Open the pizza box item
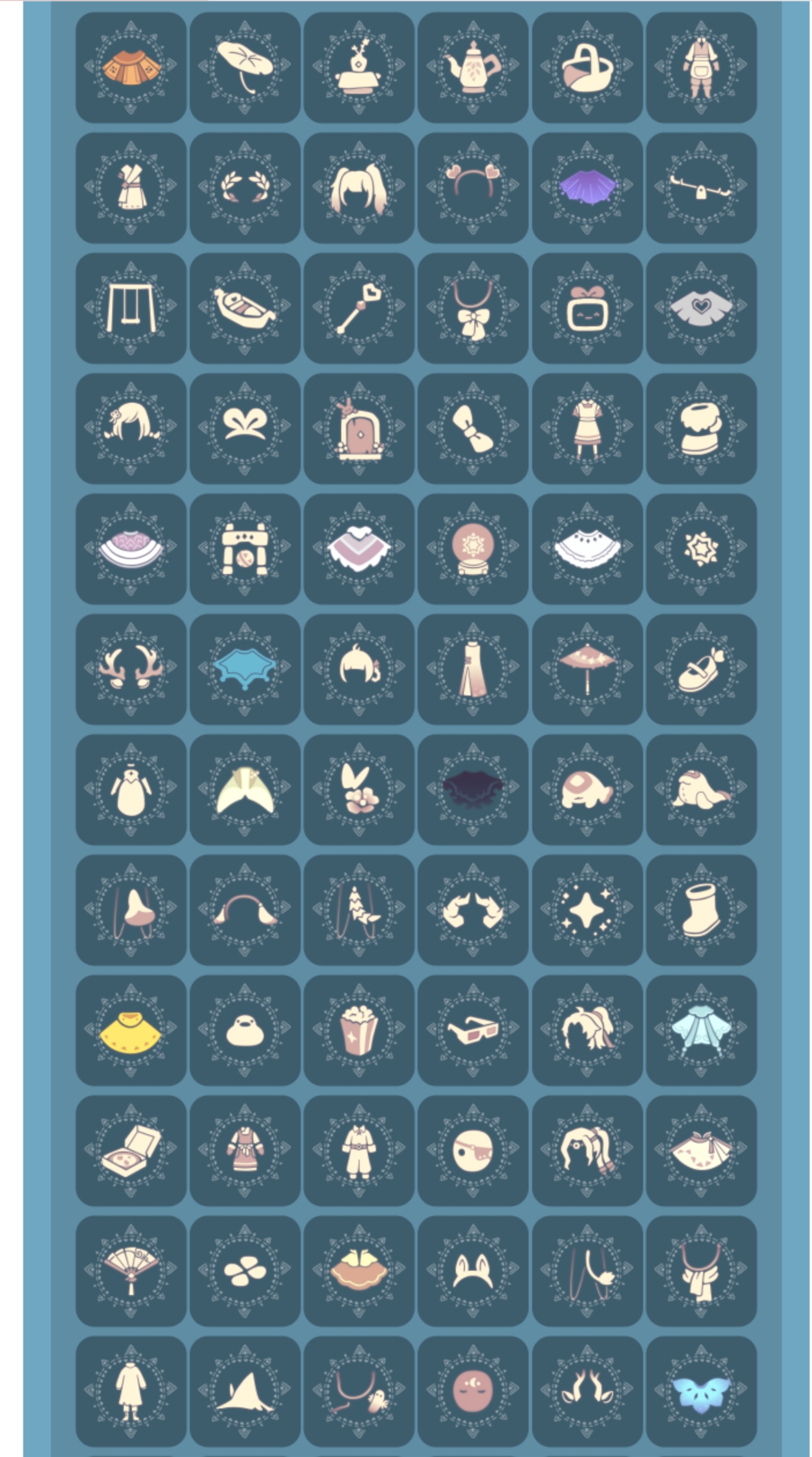This screenshot has width=812, height=1457. [x=131, y=1150]
